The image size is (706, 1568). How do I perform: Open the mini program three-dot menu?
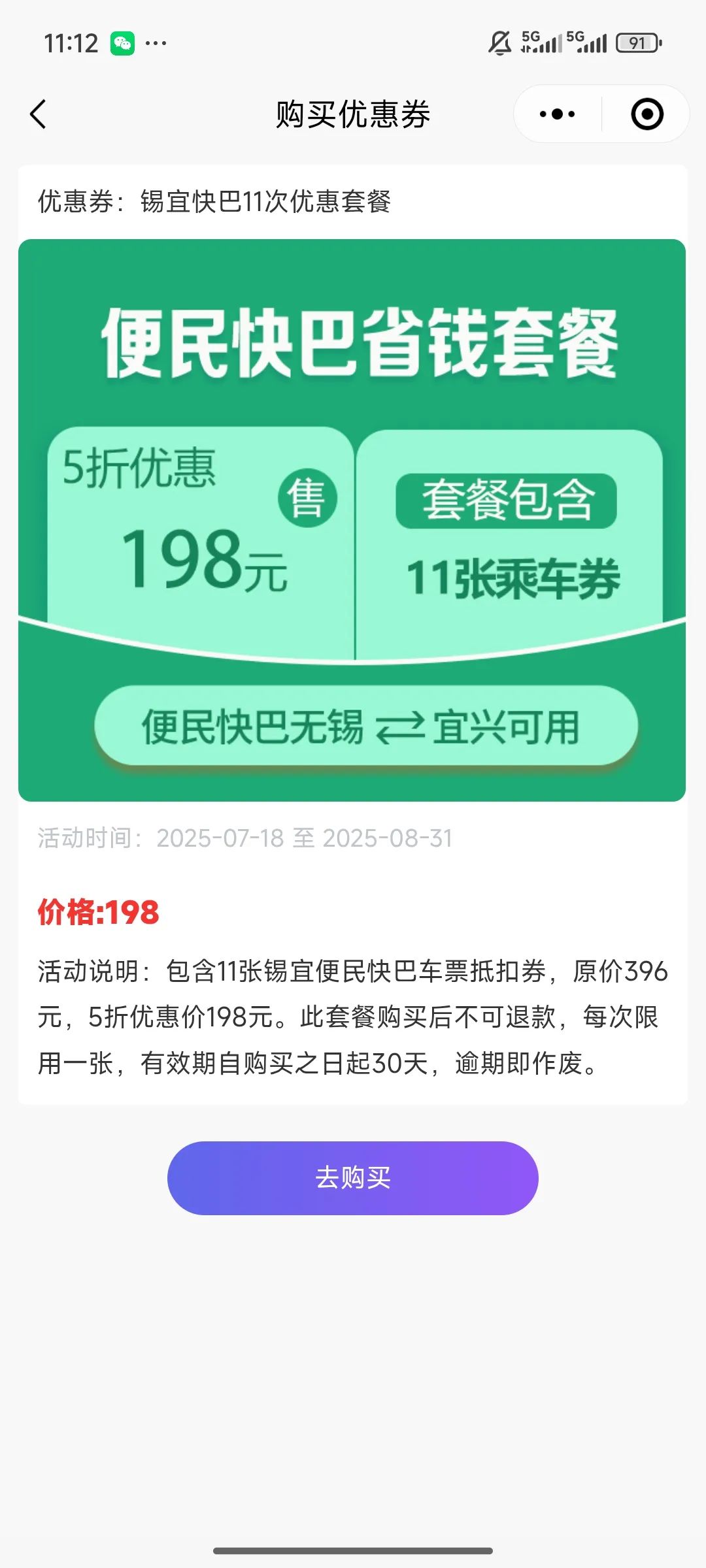point(557,114)
